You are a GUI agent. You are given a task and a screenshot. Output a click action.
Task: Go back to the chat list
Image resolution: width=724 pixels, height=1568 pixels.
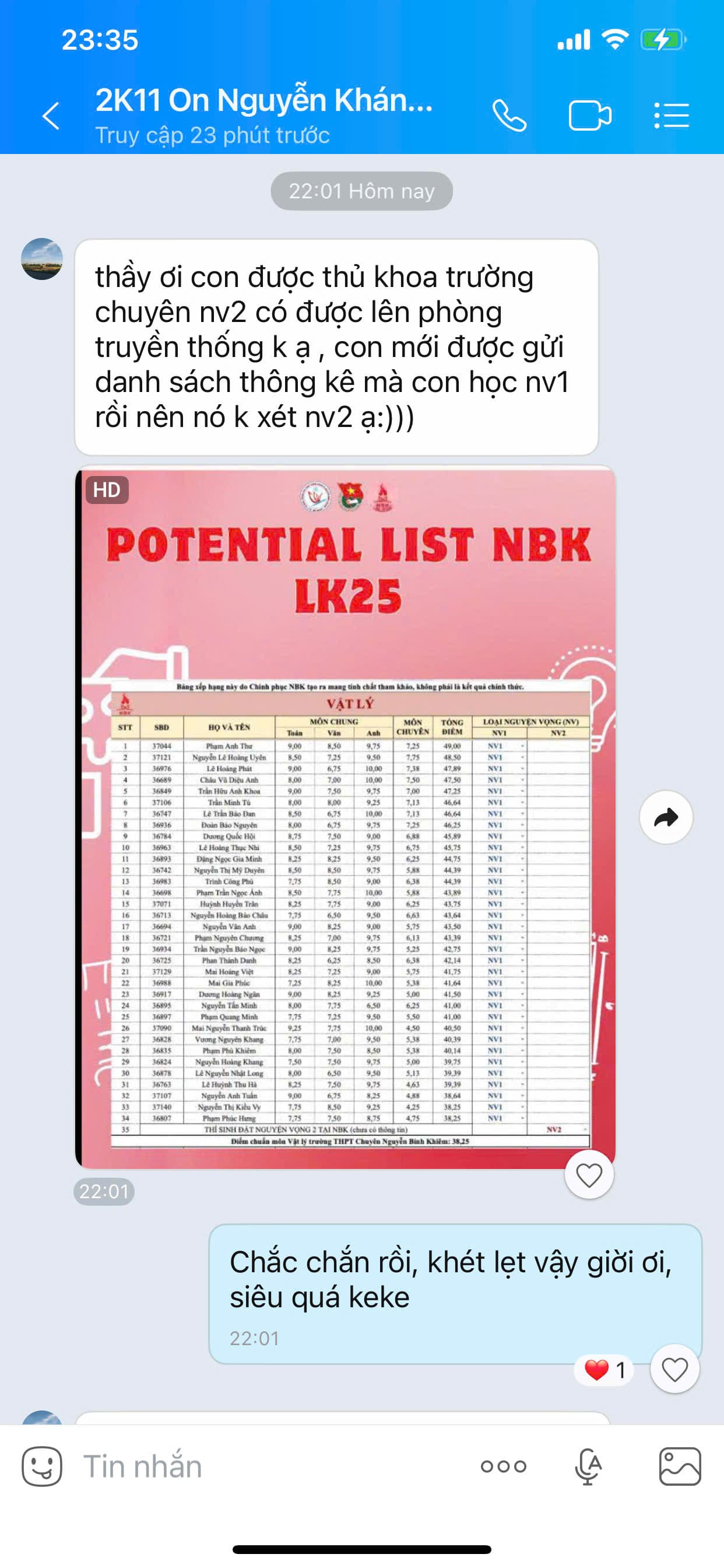[51, 116]
